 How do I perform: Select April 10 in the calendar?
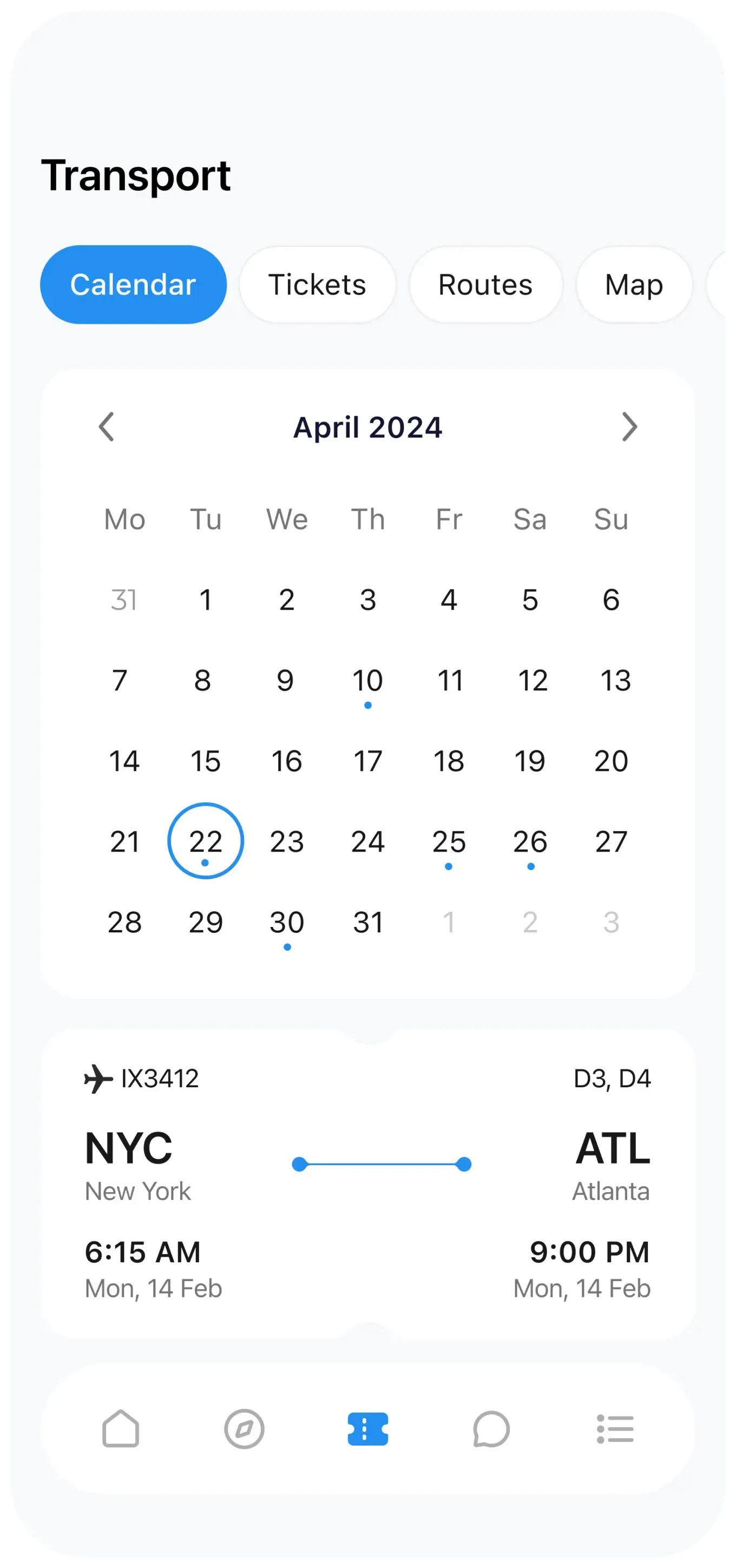pos(367,681)
